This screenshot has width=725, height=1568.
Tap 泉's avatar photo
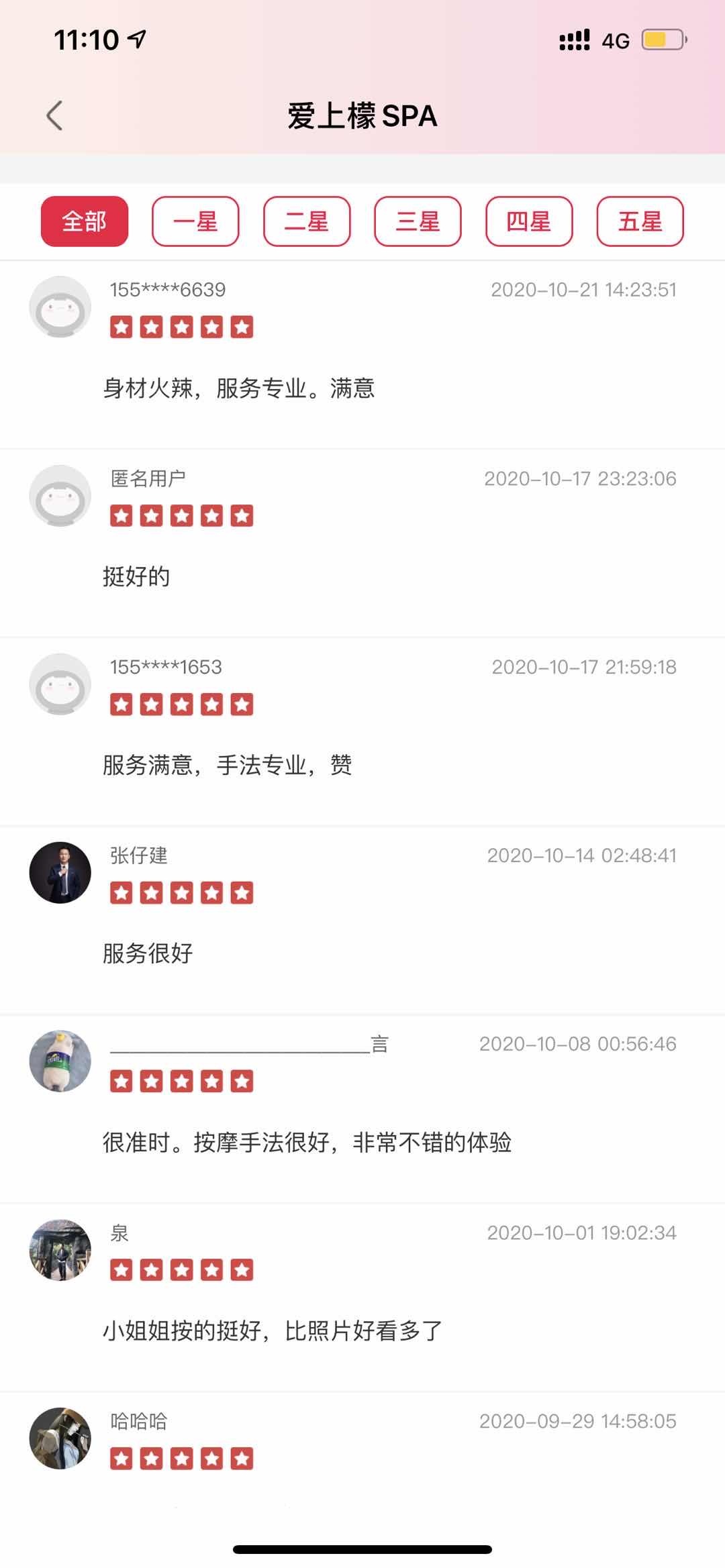point(60,1249)
